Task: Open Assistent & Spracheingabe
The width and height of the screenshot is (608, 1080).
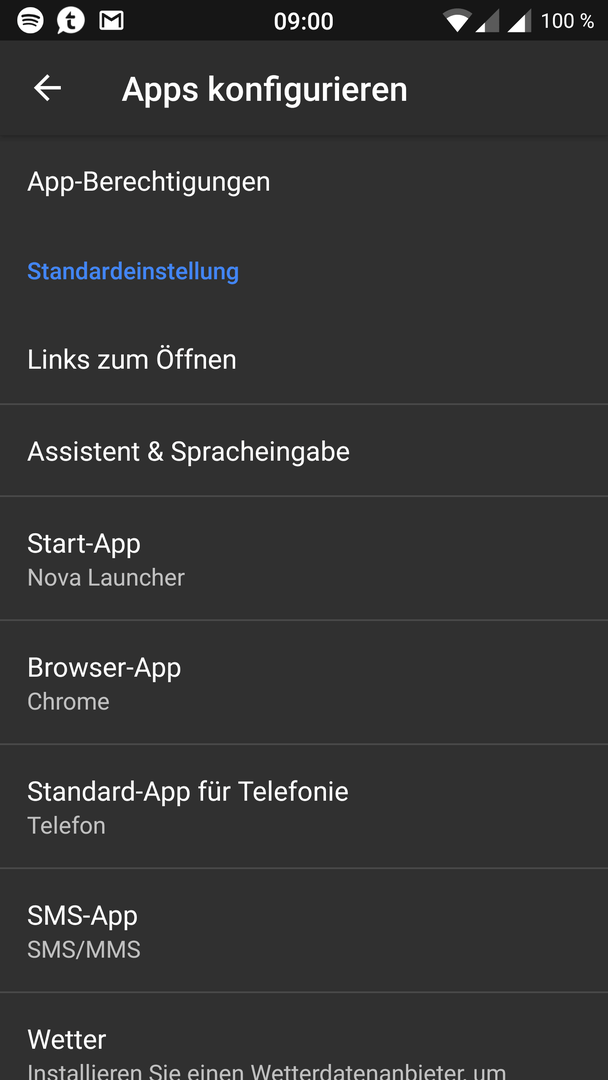Action: click(304, 450)
